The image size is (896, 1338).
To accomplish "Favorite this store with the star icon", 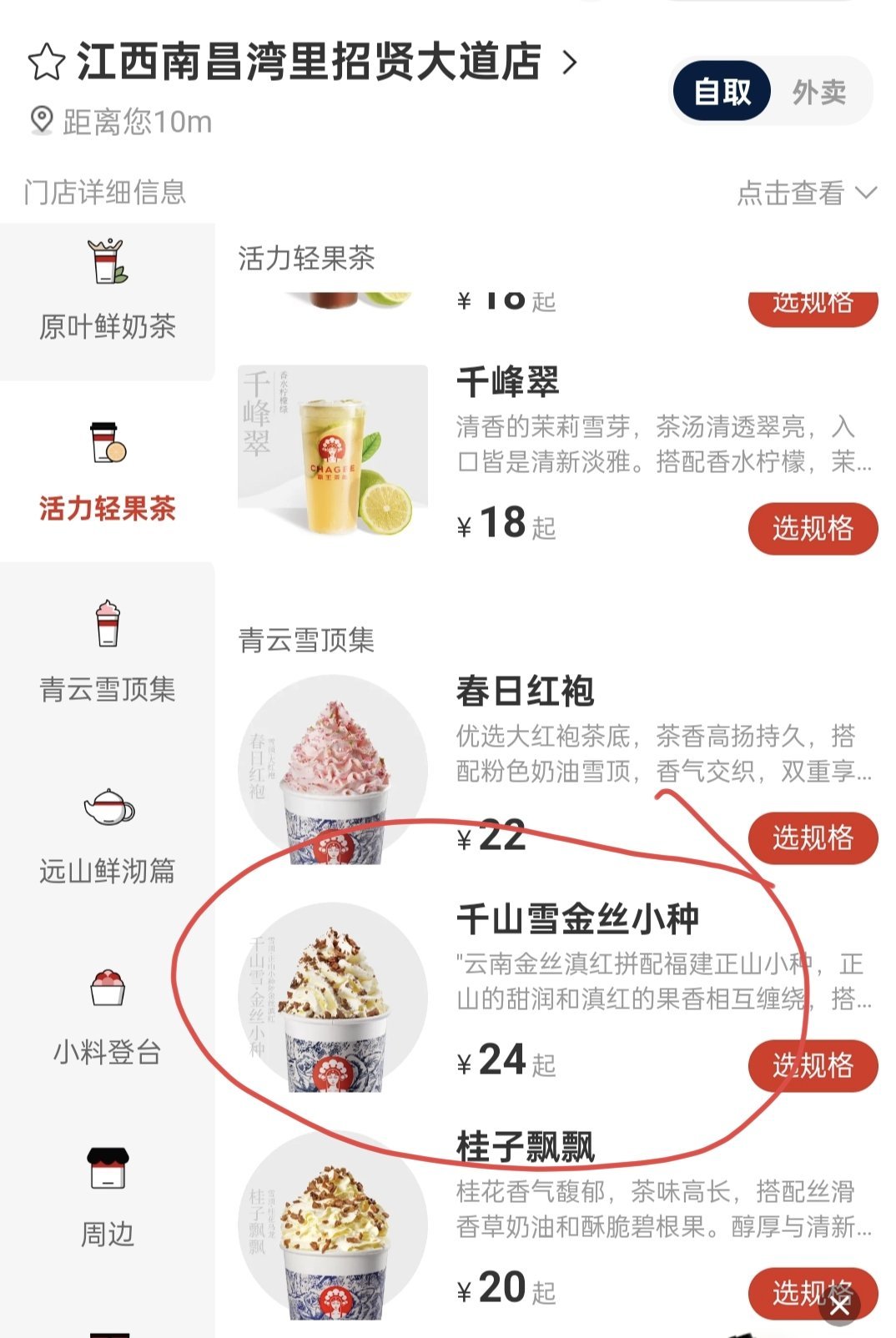I will (47, 63).
